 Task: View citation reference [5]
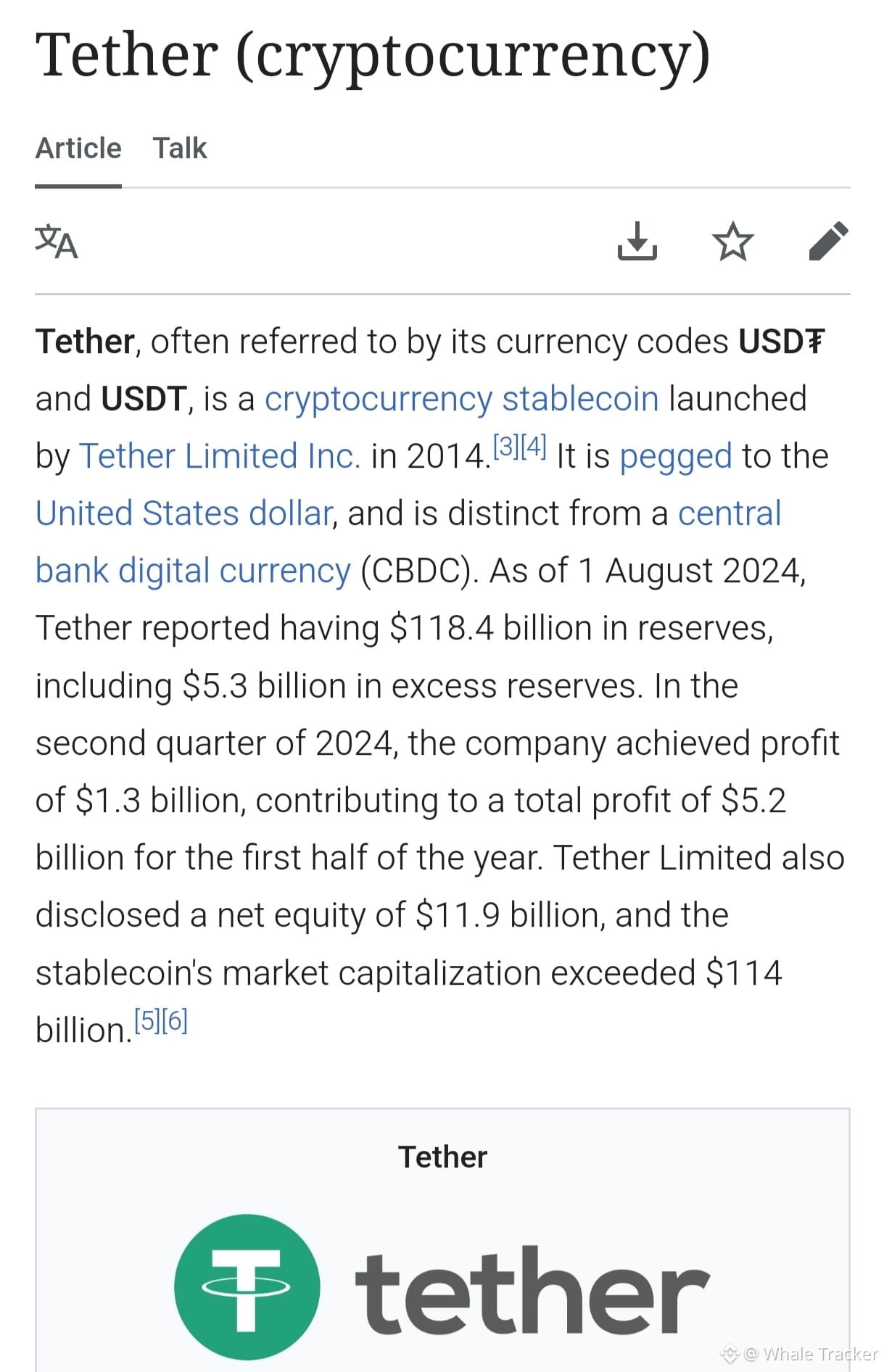click(147, 1021)
